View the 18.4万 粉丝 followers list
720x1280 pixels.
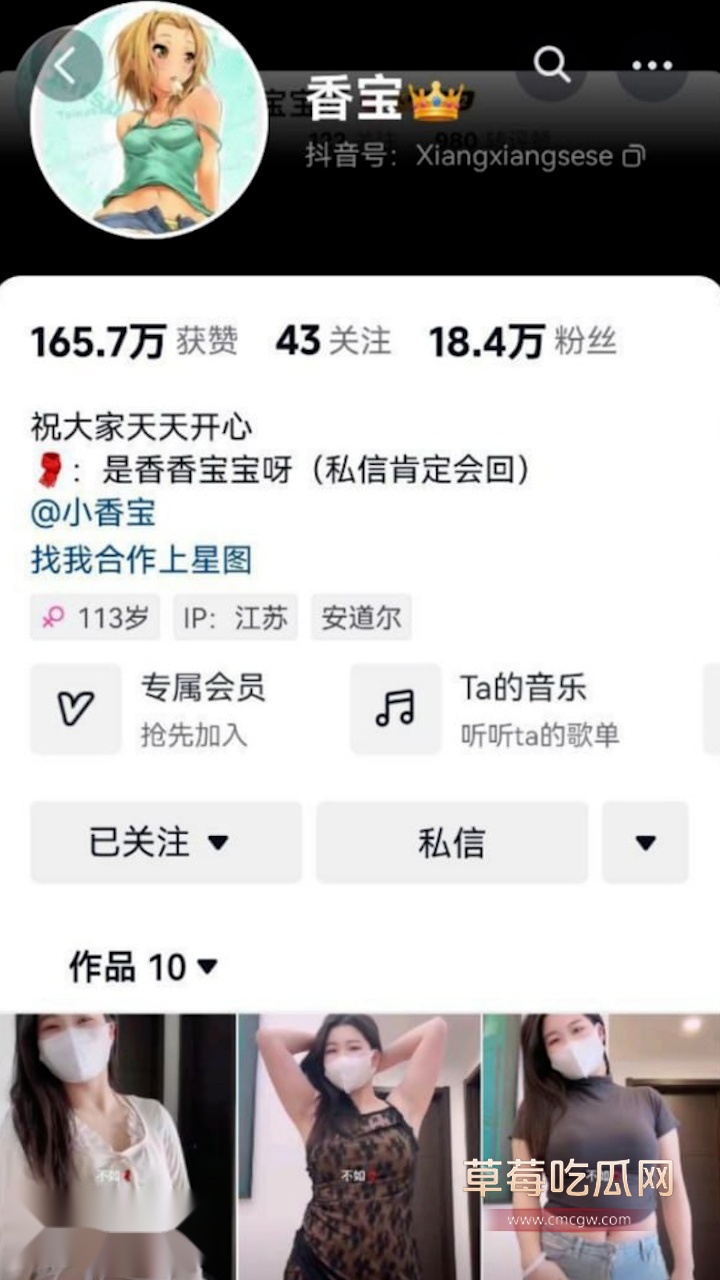(522, 341)
